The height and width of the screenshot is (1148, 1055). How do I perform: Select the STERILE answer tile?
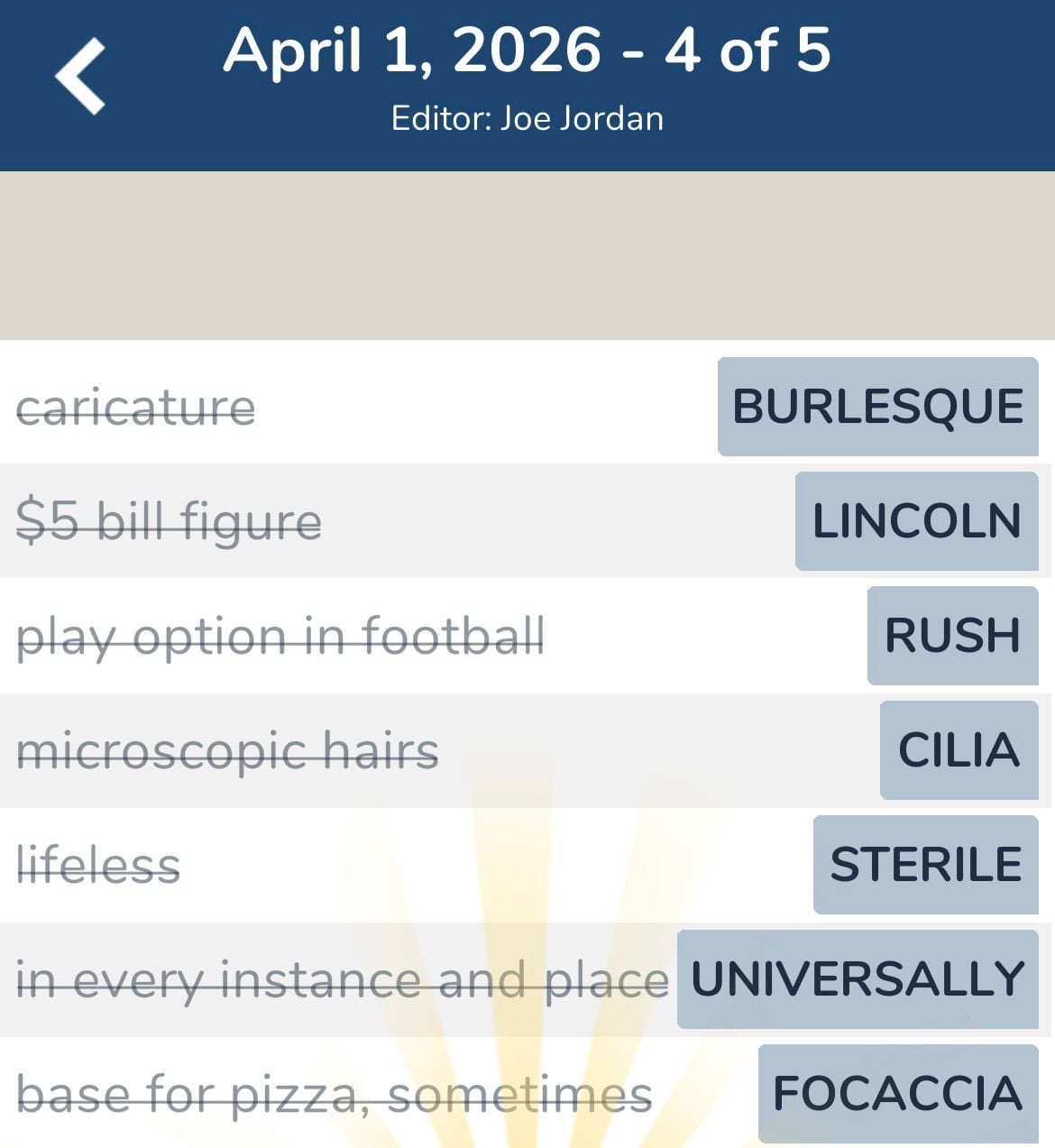coord(925,863)
